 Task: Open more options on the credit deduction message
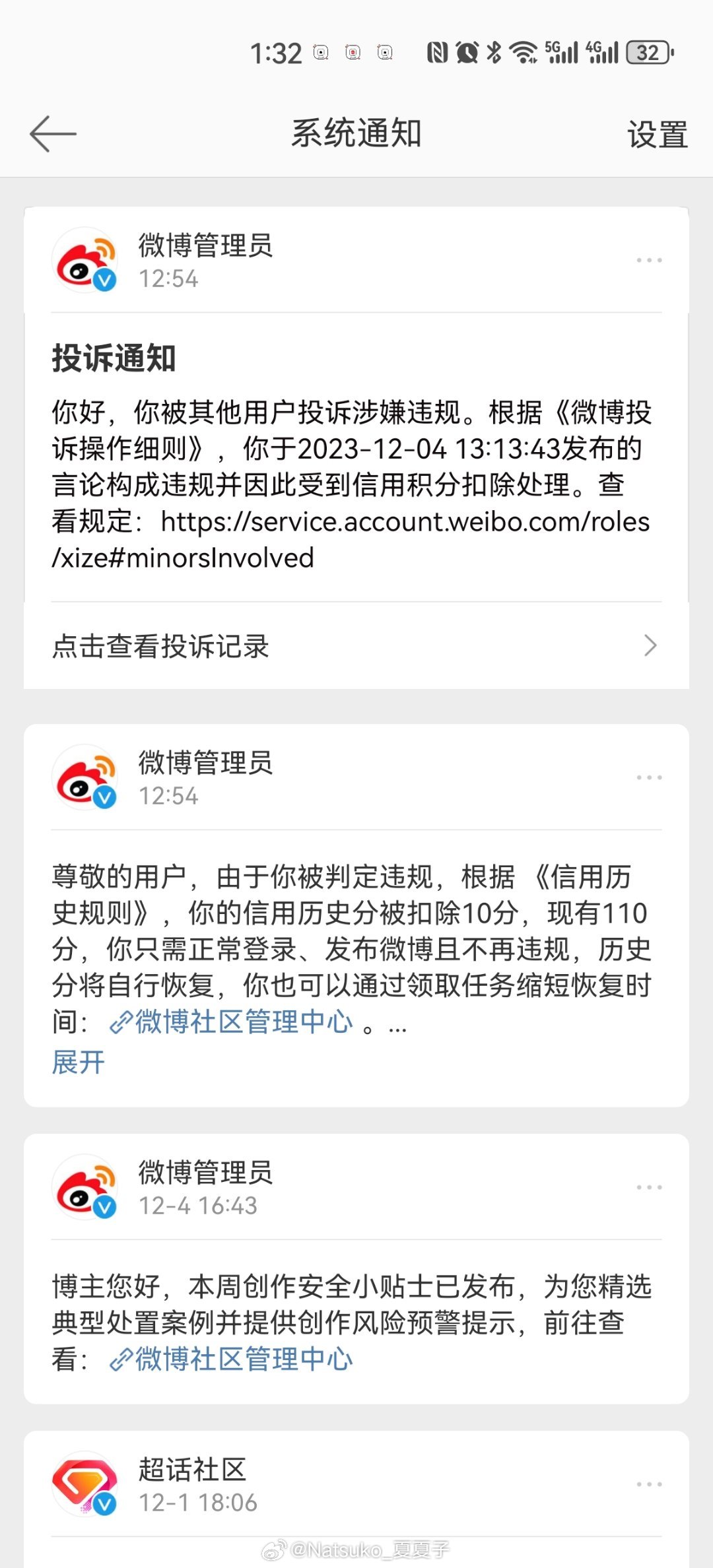pos(648,777)
